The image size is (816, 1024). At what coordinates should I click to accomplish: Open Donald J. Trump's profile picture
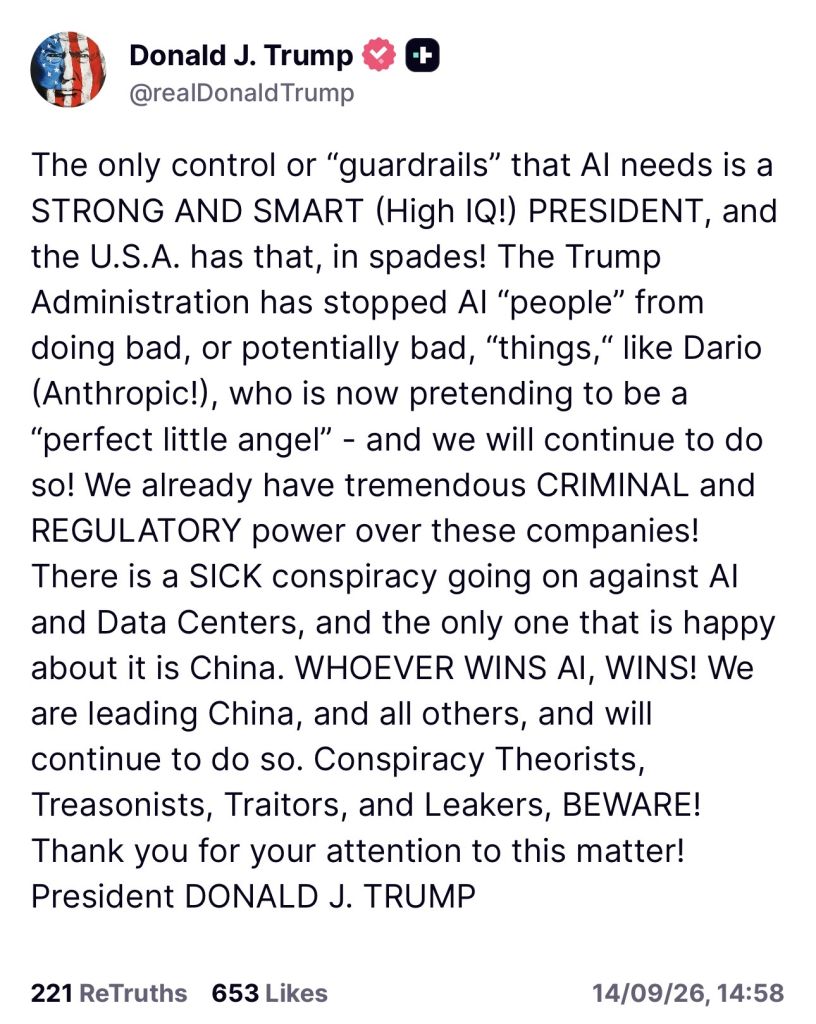(68, 69)
